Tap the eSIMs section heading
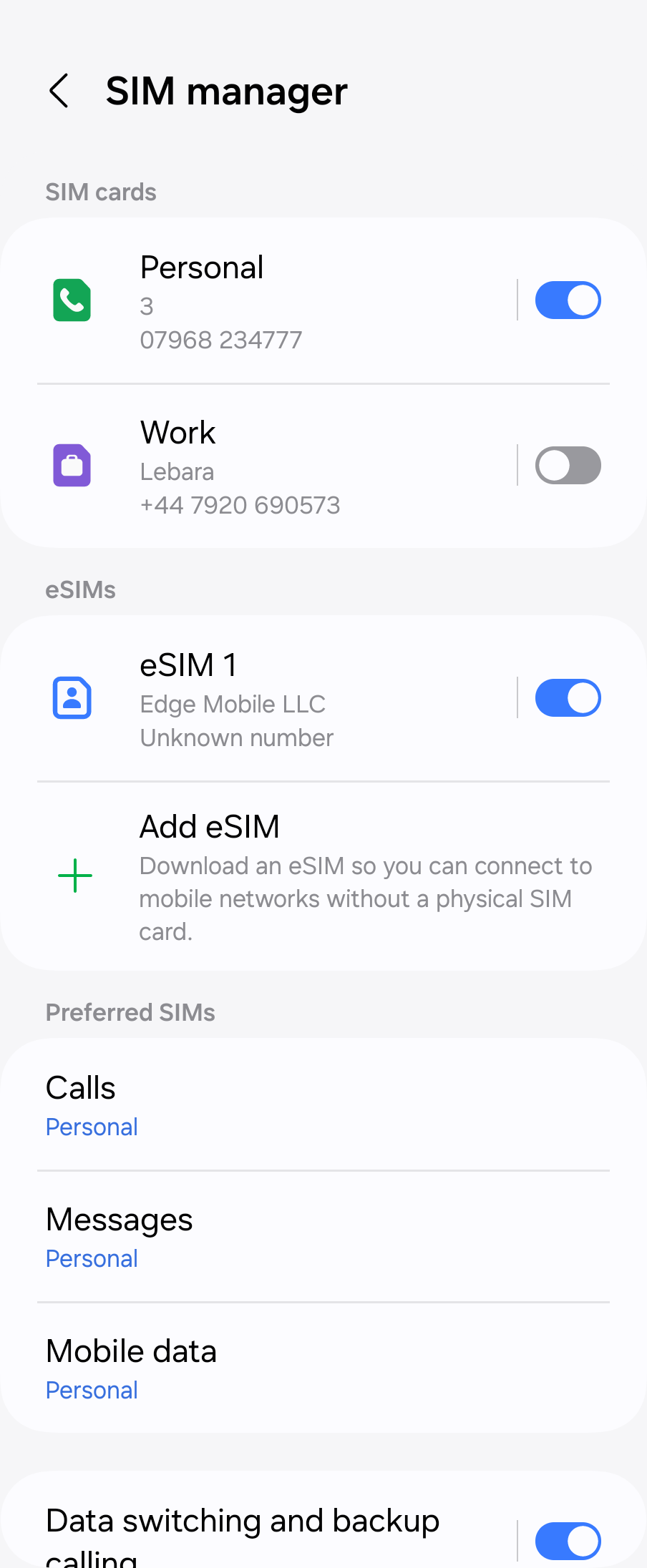Viewport: 647px width, 1568px height. point(80,589)
